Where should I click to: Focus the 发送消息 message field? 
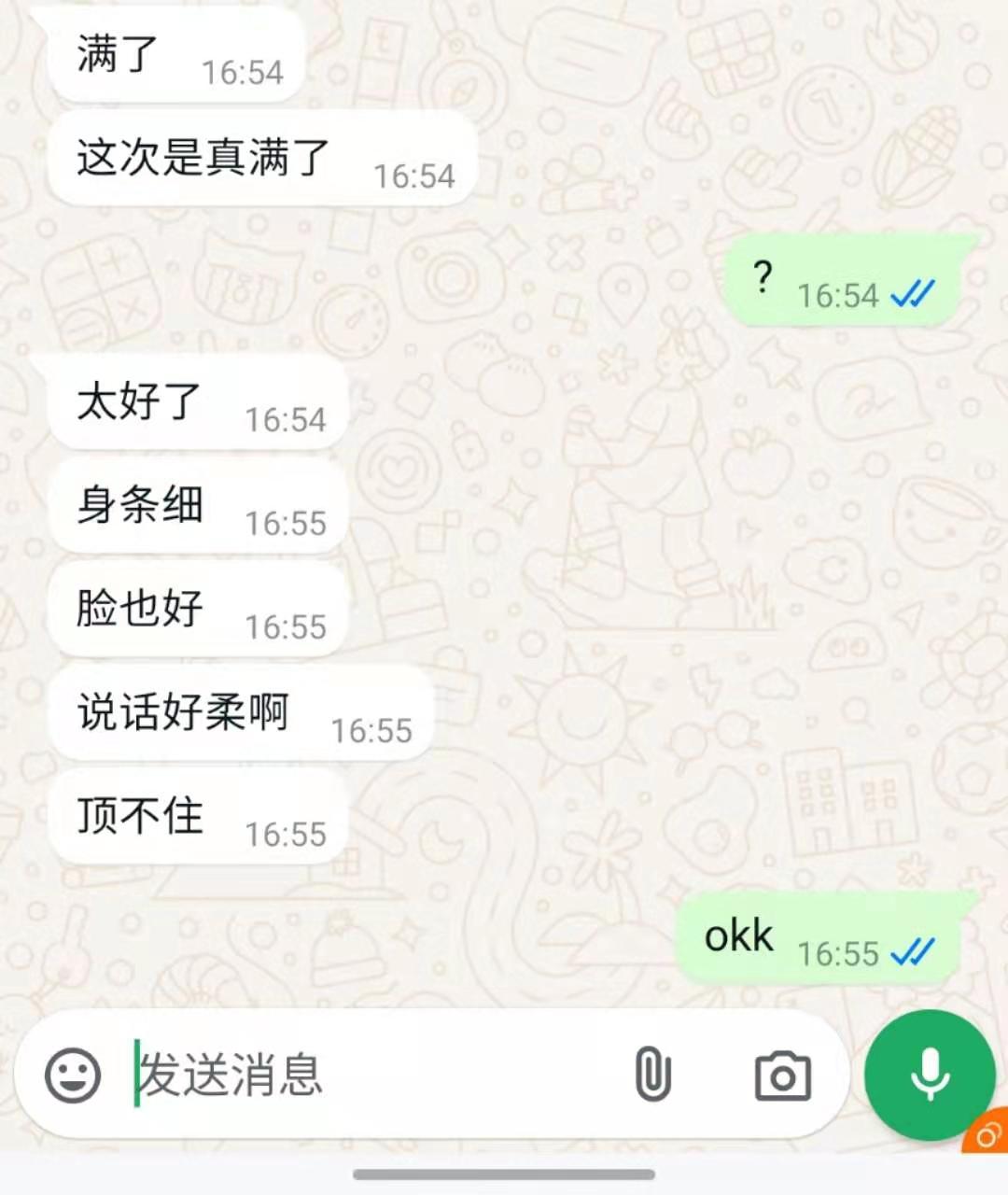click(x=373, y=1075)
